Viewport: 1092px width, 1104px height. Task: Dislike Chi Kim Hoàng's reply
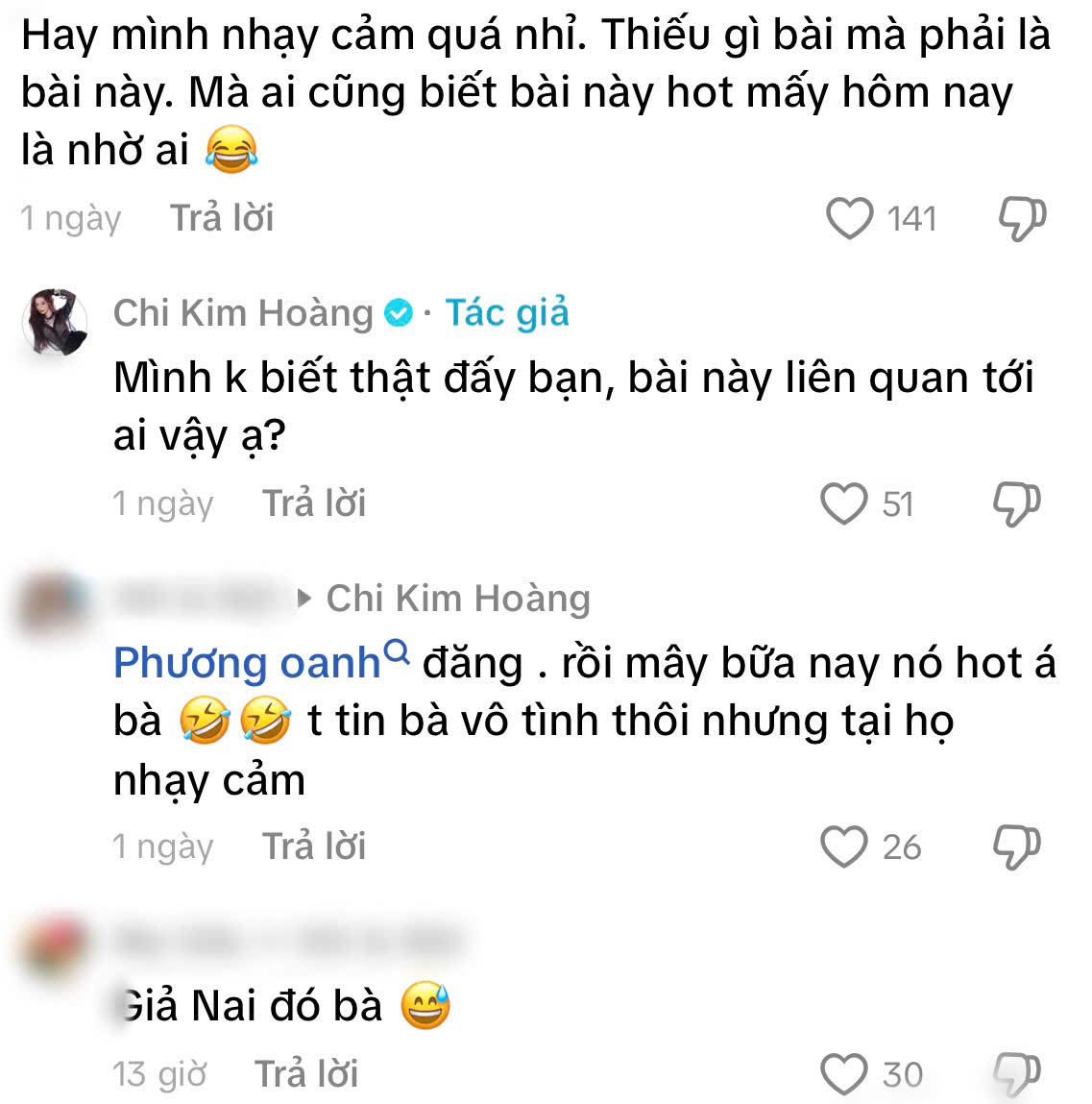pyautogui.click(x=1016, y=503)
